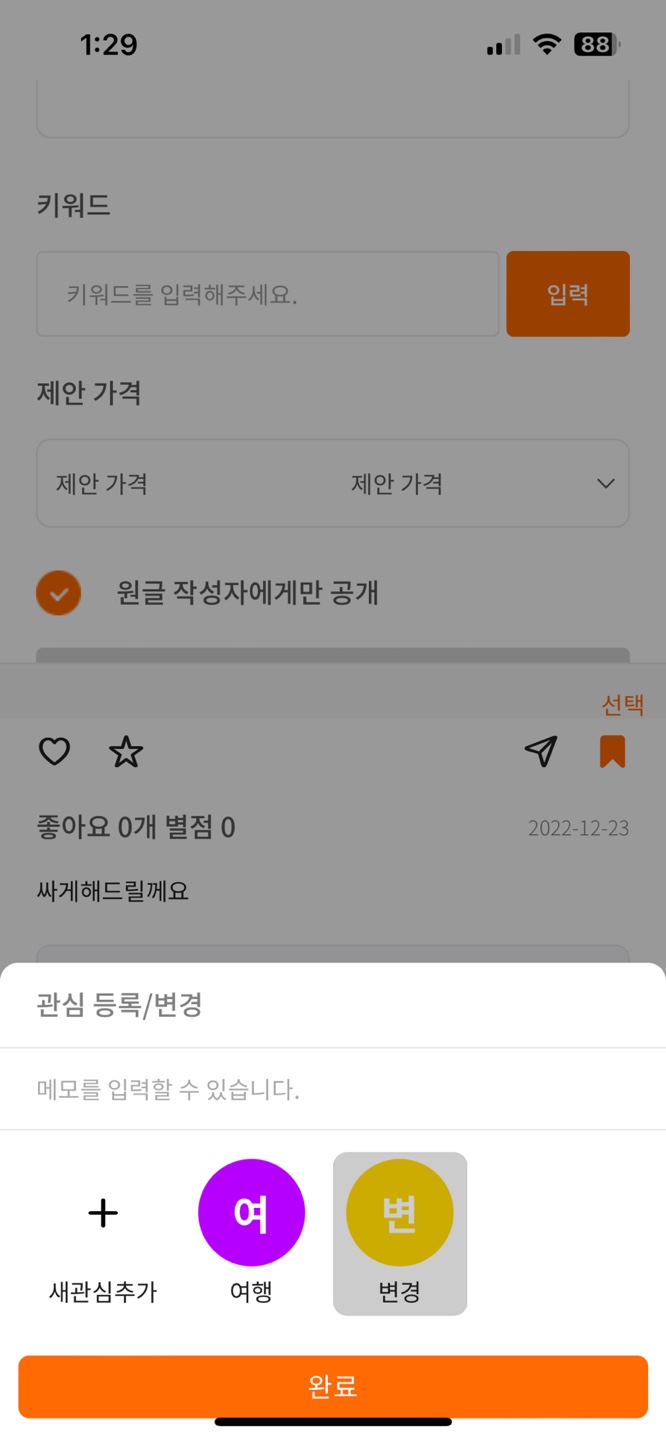Image resolution: width=666 pixels, height=1440 pixels.
Task: Tap the 선택 link
Action: [x=622, y=705]
